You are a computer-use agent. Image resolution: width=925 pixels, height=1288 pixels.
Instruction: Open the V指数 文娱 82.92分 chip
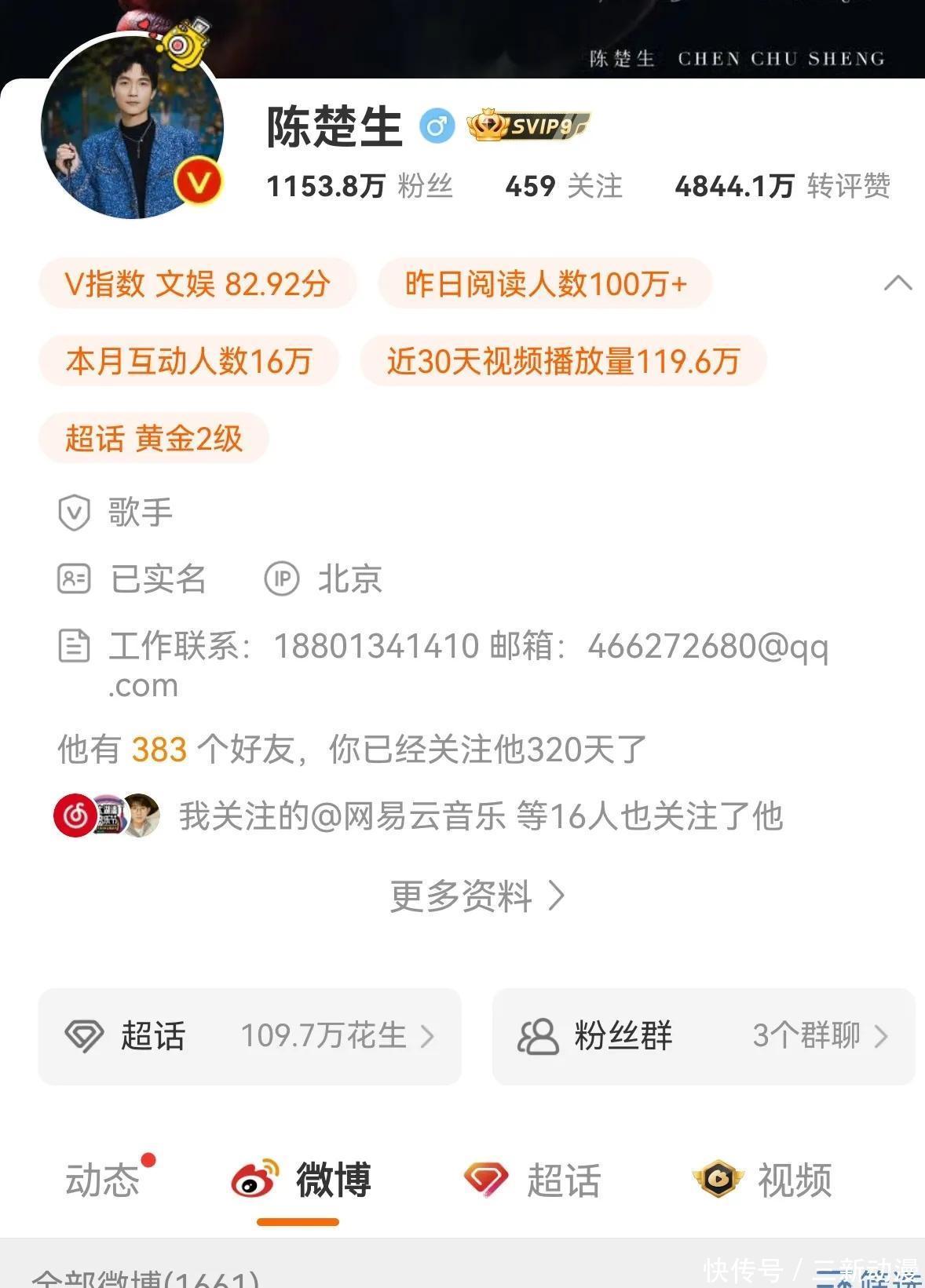[x=197, y=284]
